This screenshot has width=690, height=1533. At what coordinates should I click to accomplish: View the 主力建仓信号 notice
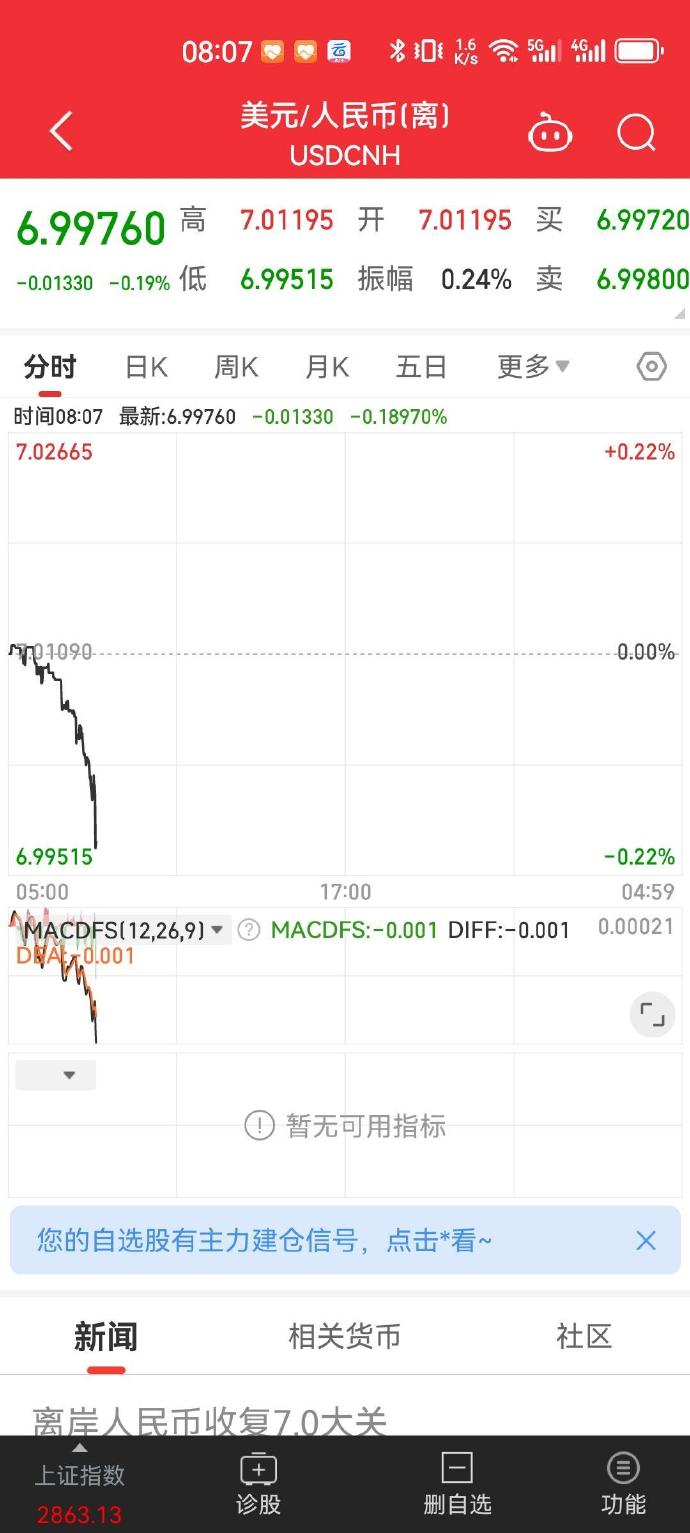coord(265,1241)
